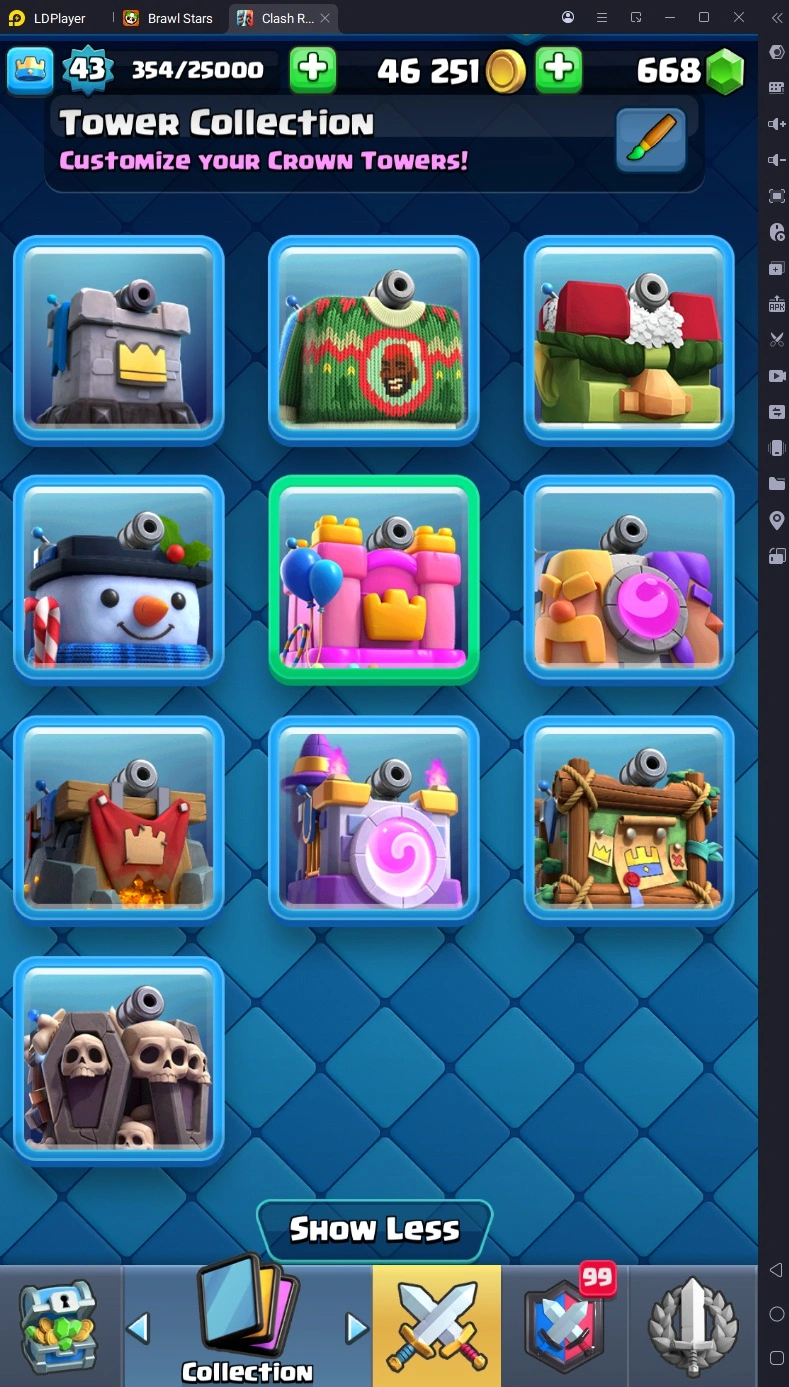Close the Clash Royale emulator tab
Screen dimensions: 789x1387
click(x=325, y=18)
